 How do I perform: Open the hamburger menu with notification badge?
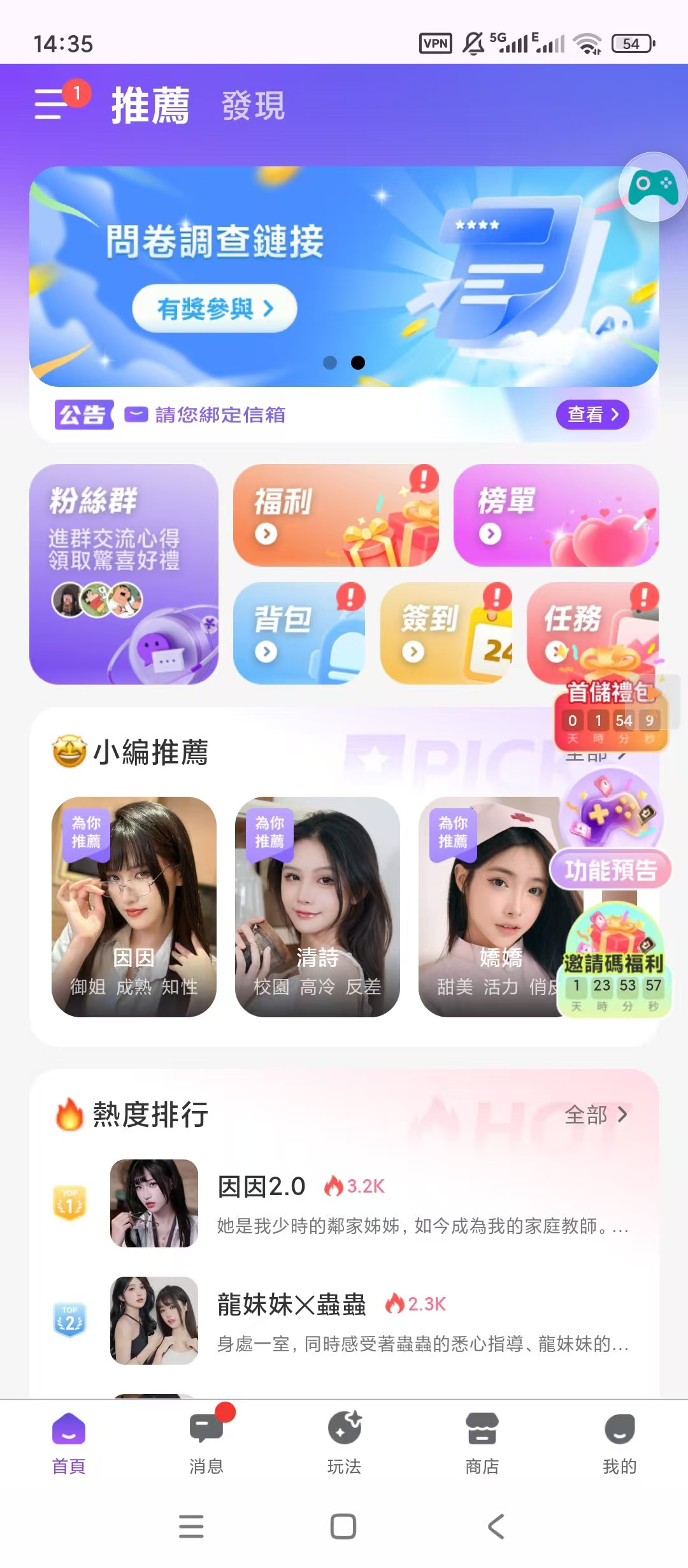click(52, 104)
